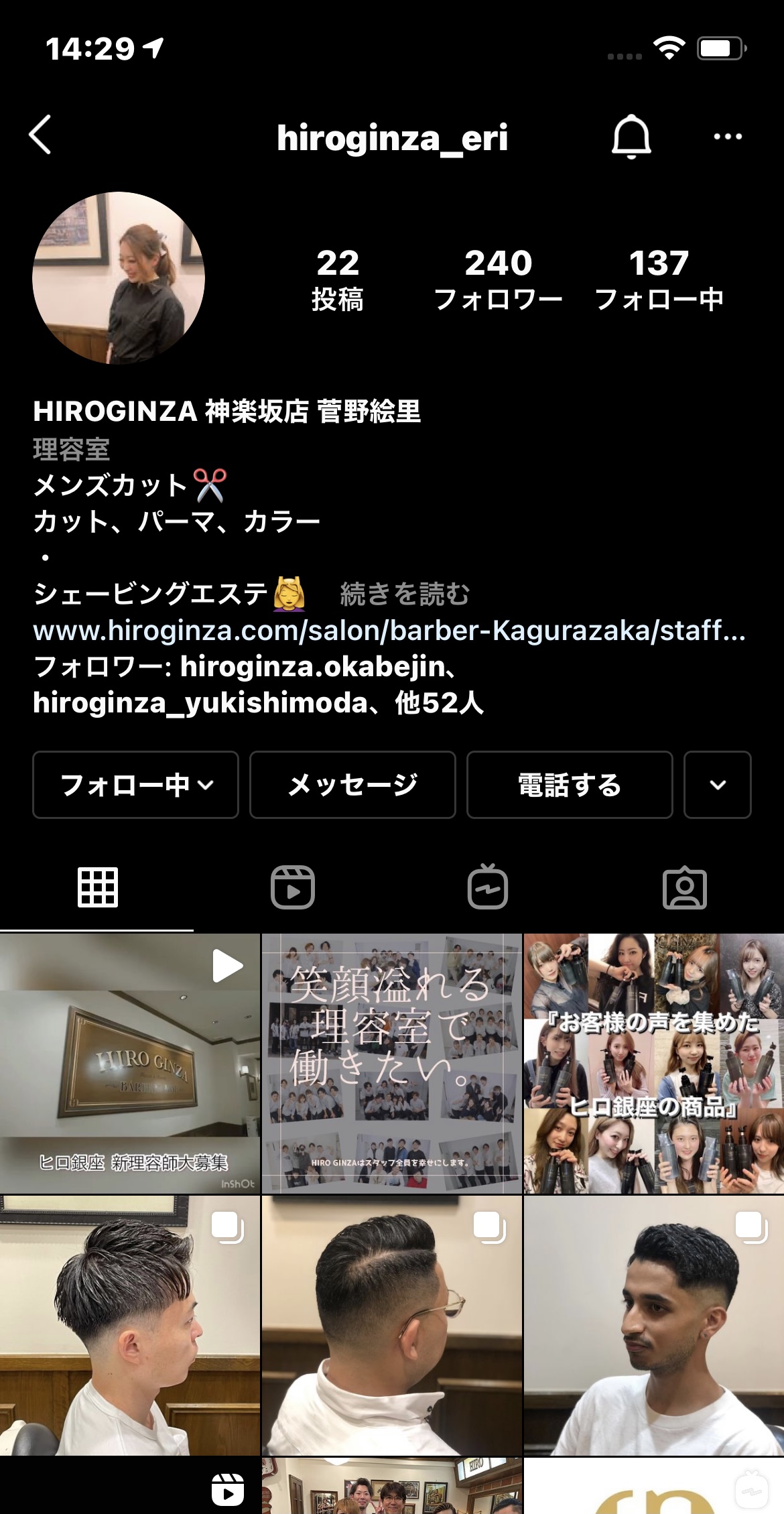Expand bio with 続きを読む
Image resolution: width=784 pixels, height=1514 pixels.
(405, 594)
